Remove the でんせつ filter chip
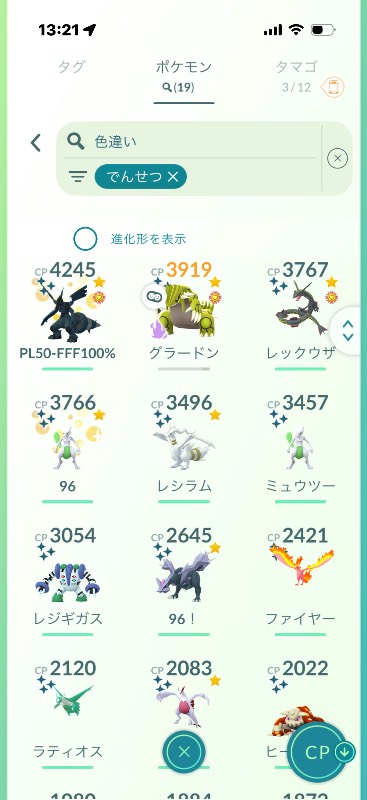Screen dimensions: 367x800 (141, 177)
